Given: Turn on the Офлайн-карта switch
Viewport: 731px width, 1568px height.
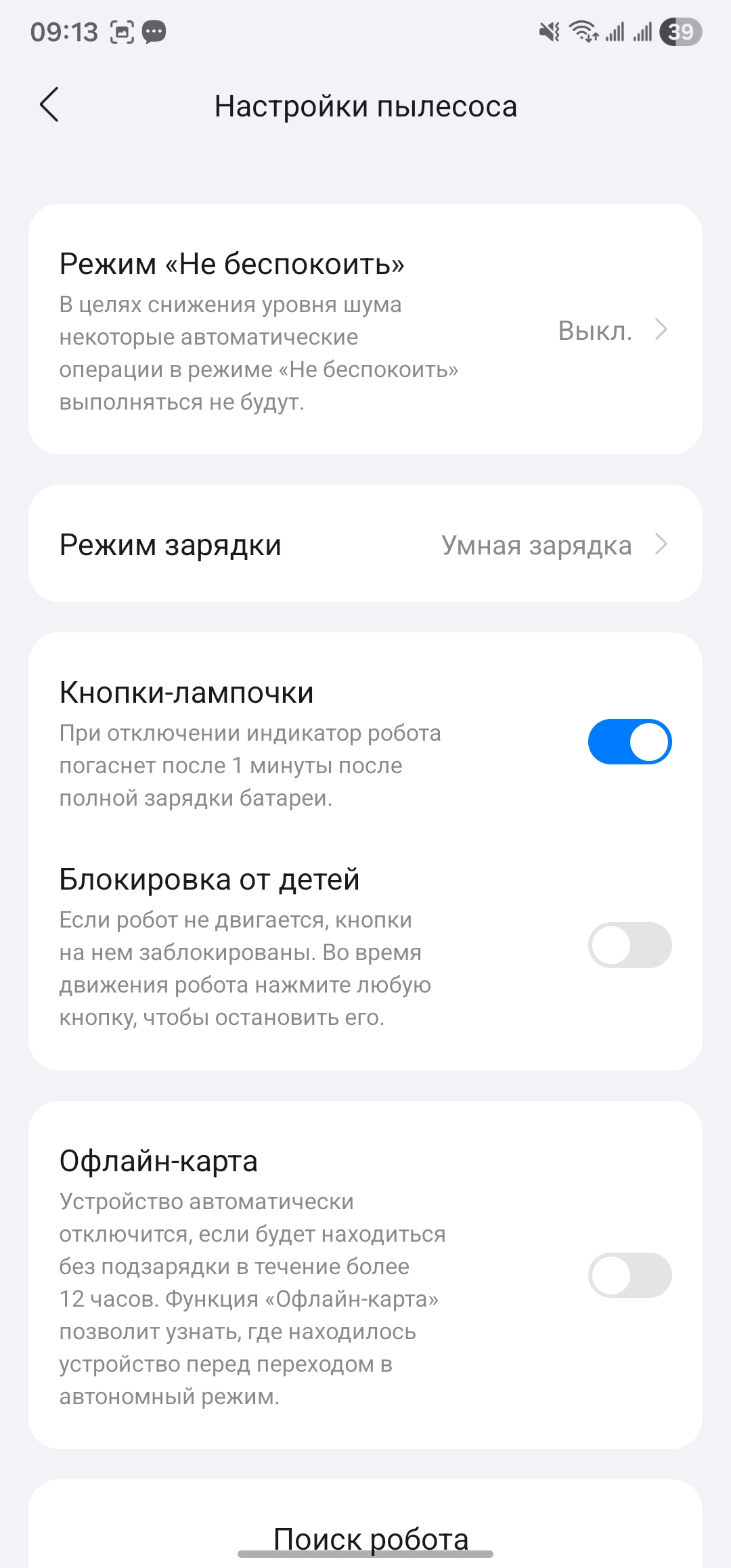Looking at the screenshot, I should pos(629,1276).
